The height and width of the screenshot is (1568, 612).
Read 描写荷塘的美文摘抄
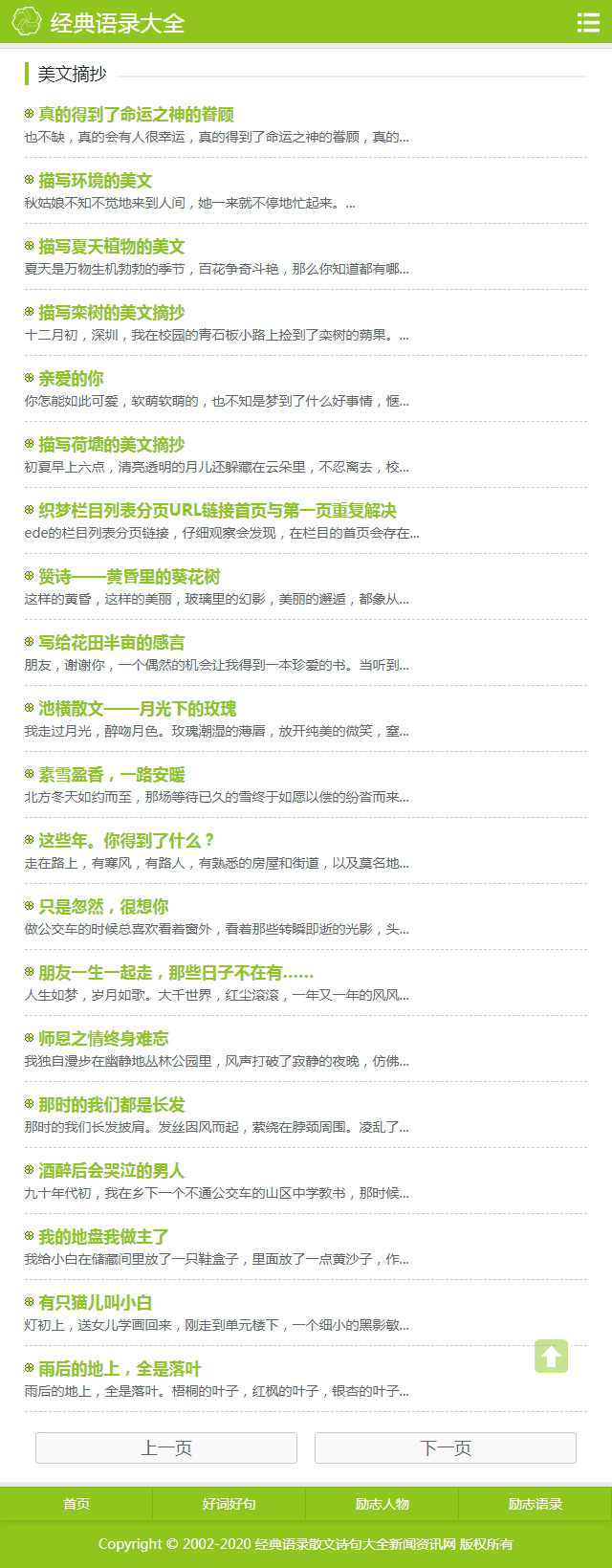111,445
